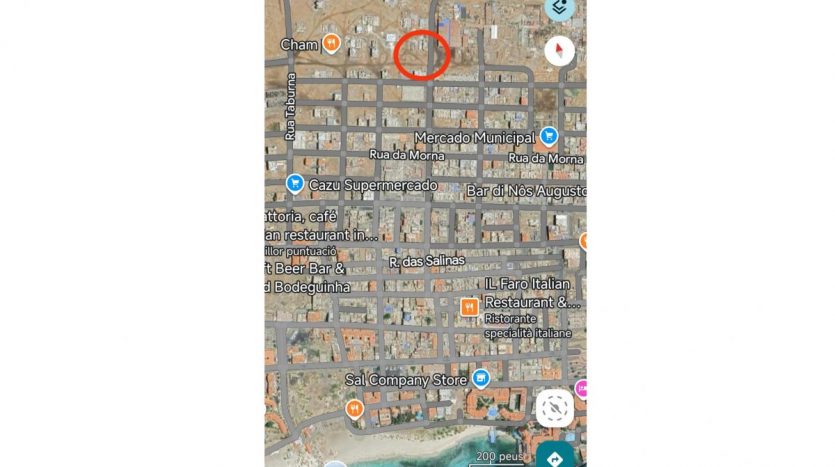This screenshot has width=835, height=467.
Task: Select the Mercado Municipal shopping pin
Action: 548,136
